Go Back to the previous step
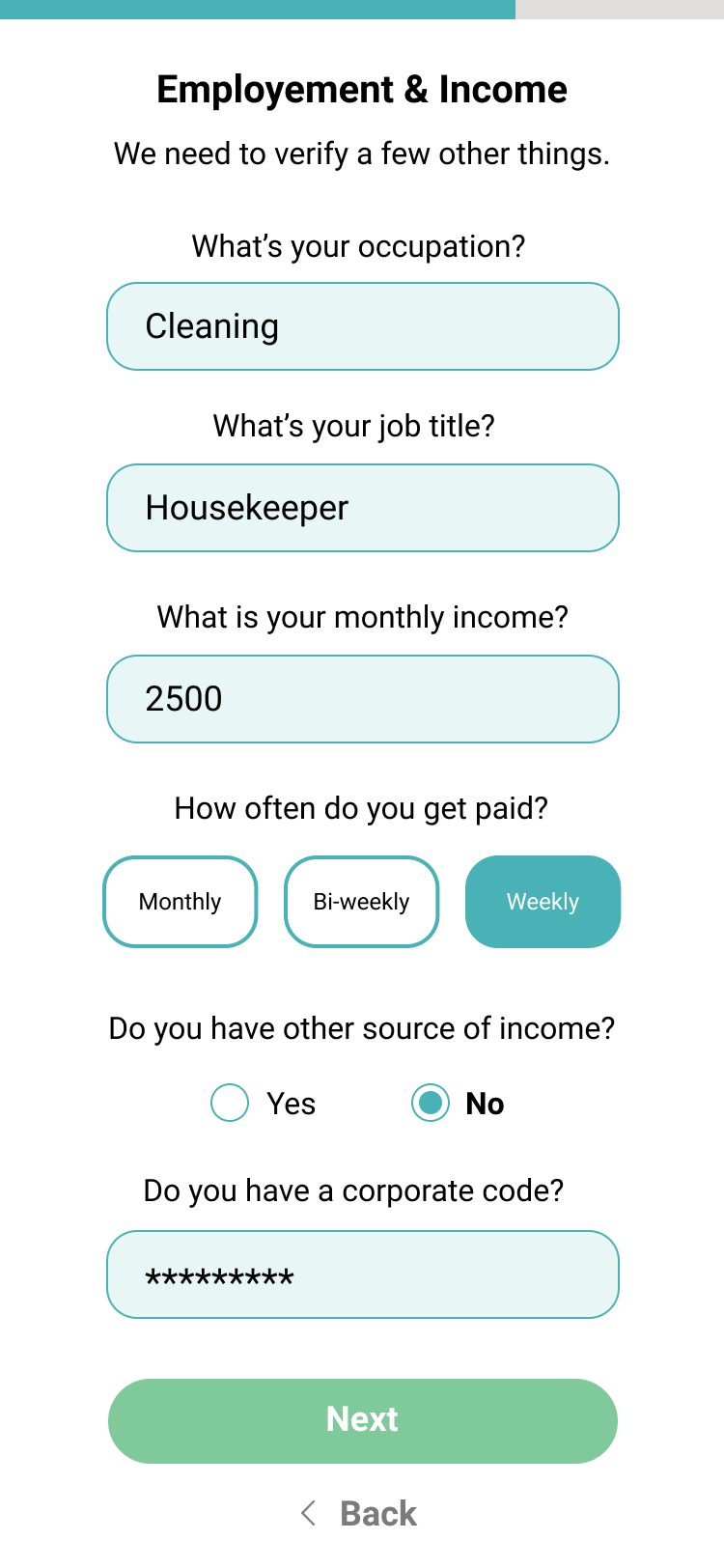This screenshot has width=724, height=1568. pos(360,1513)
